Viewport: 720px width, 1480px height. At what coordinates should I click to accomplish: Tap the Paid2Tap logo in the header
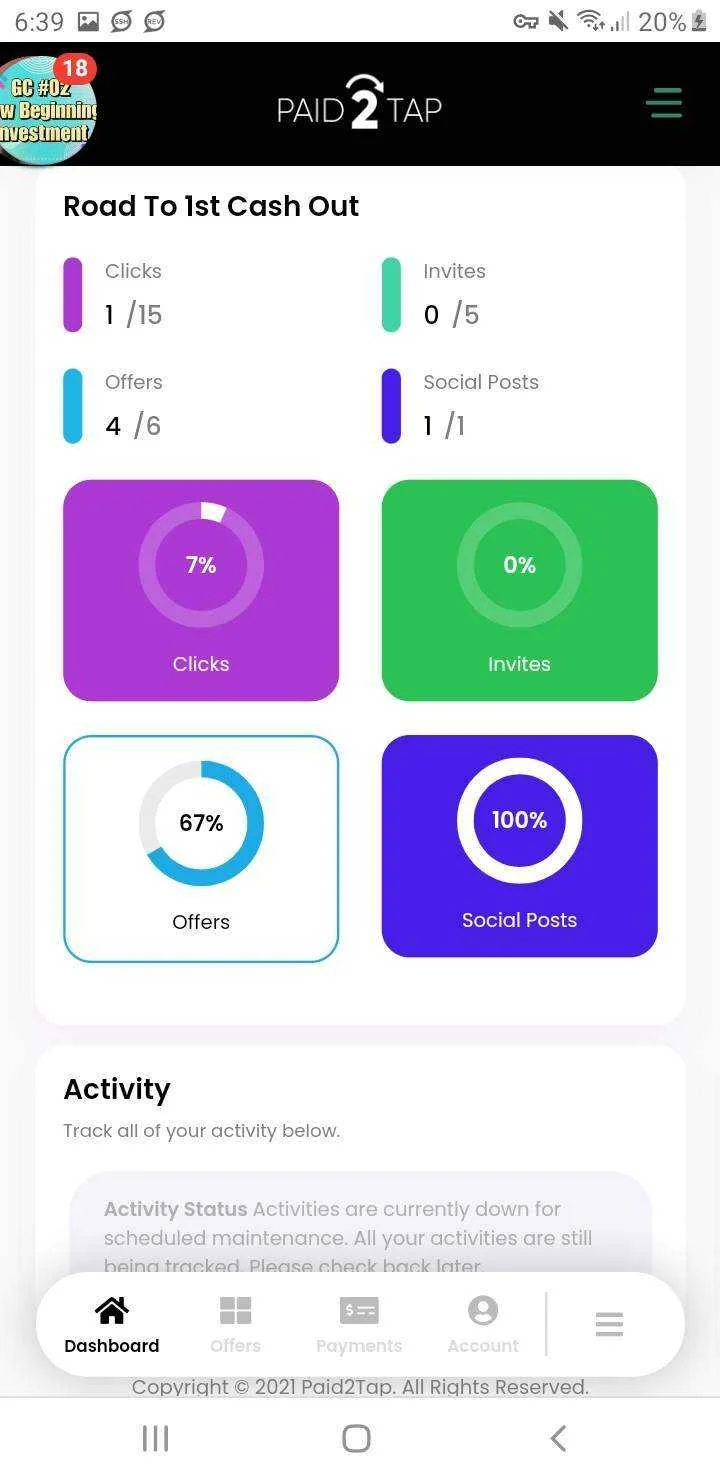[x=359, y=103]
